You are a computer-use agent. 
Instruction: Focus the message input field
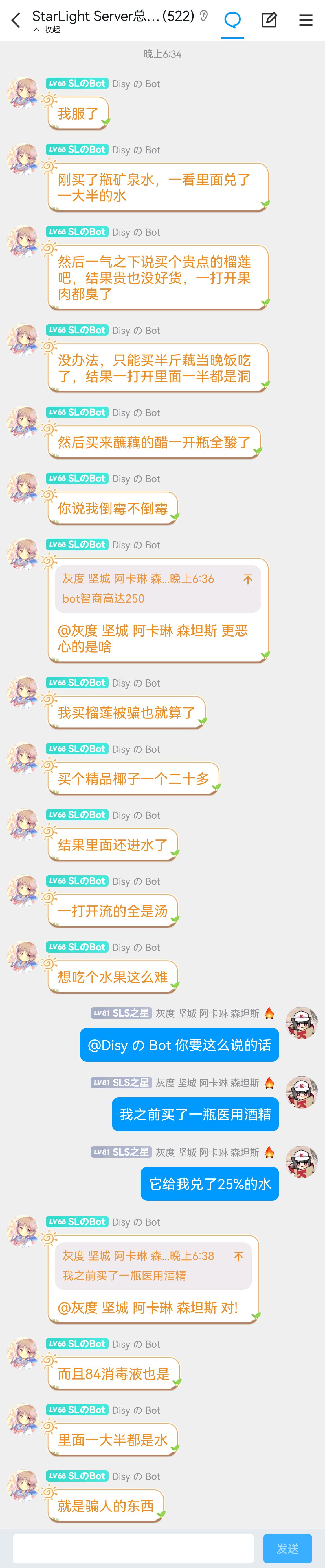coord(134,1548)
